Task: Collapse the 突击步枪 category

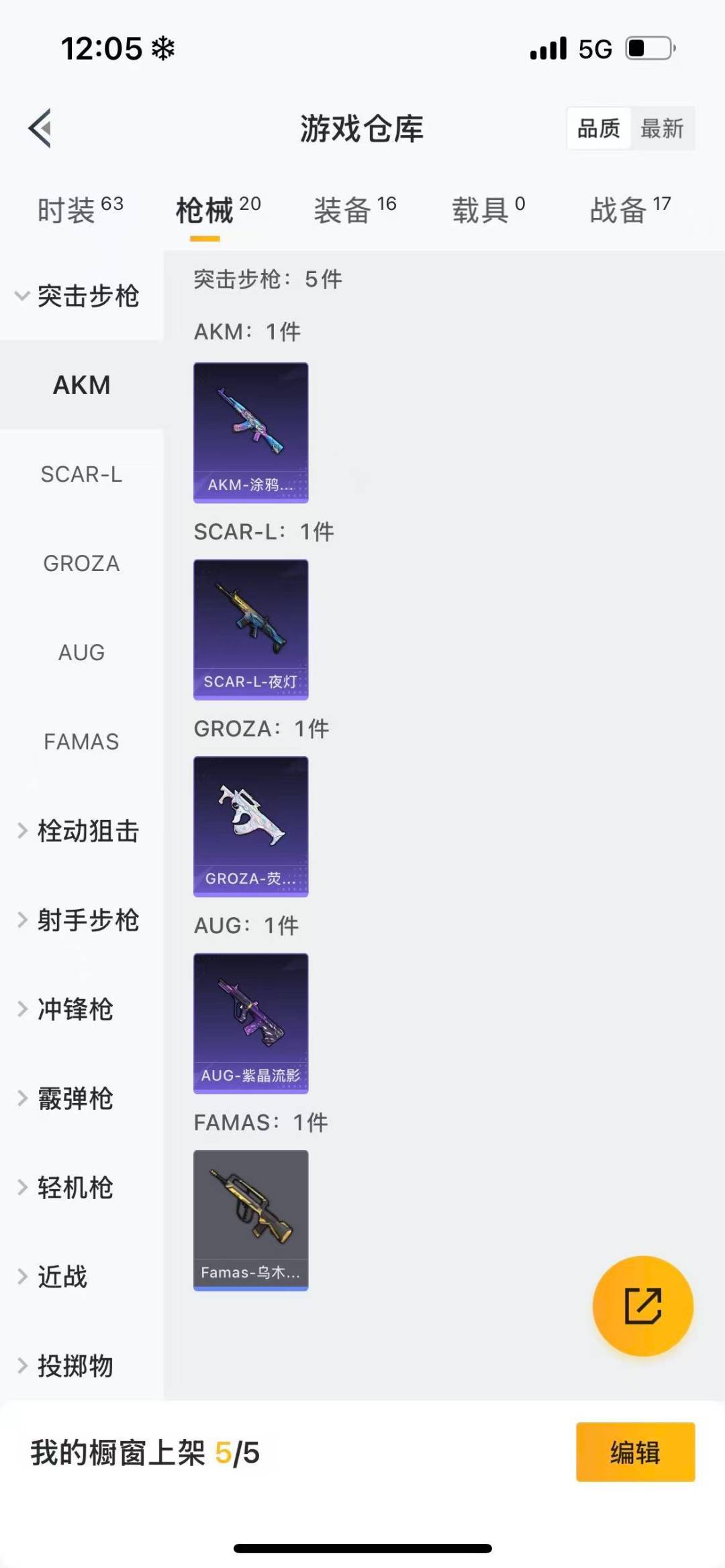Action: (x=79, y=296)
